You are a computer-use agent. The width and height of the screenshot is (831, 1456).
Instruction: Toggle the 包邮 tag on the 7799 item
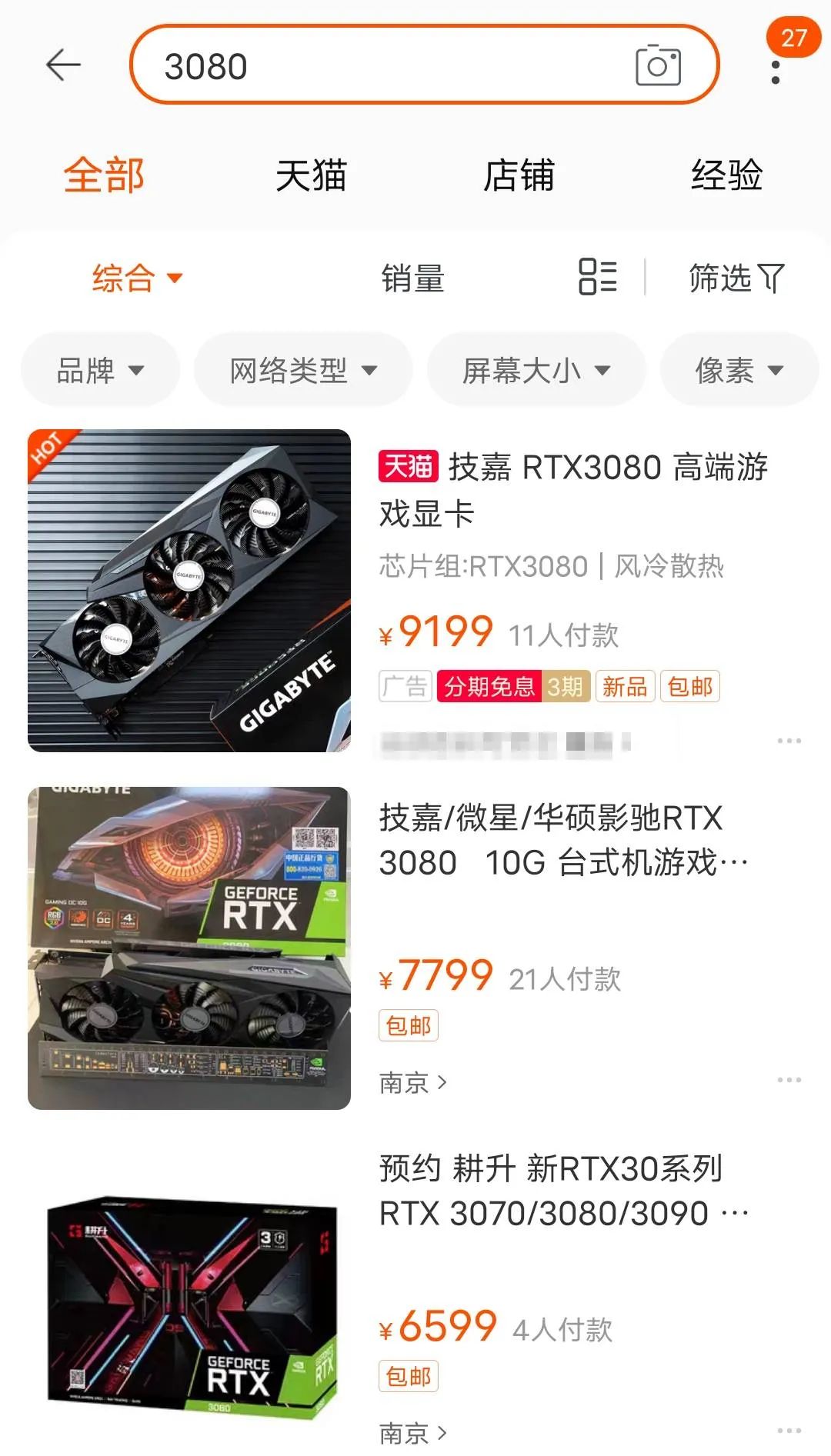[409, 1025]
